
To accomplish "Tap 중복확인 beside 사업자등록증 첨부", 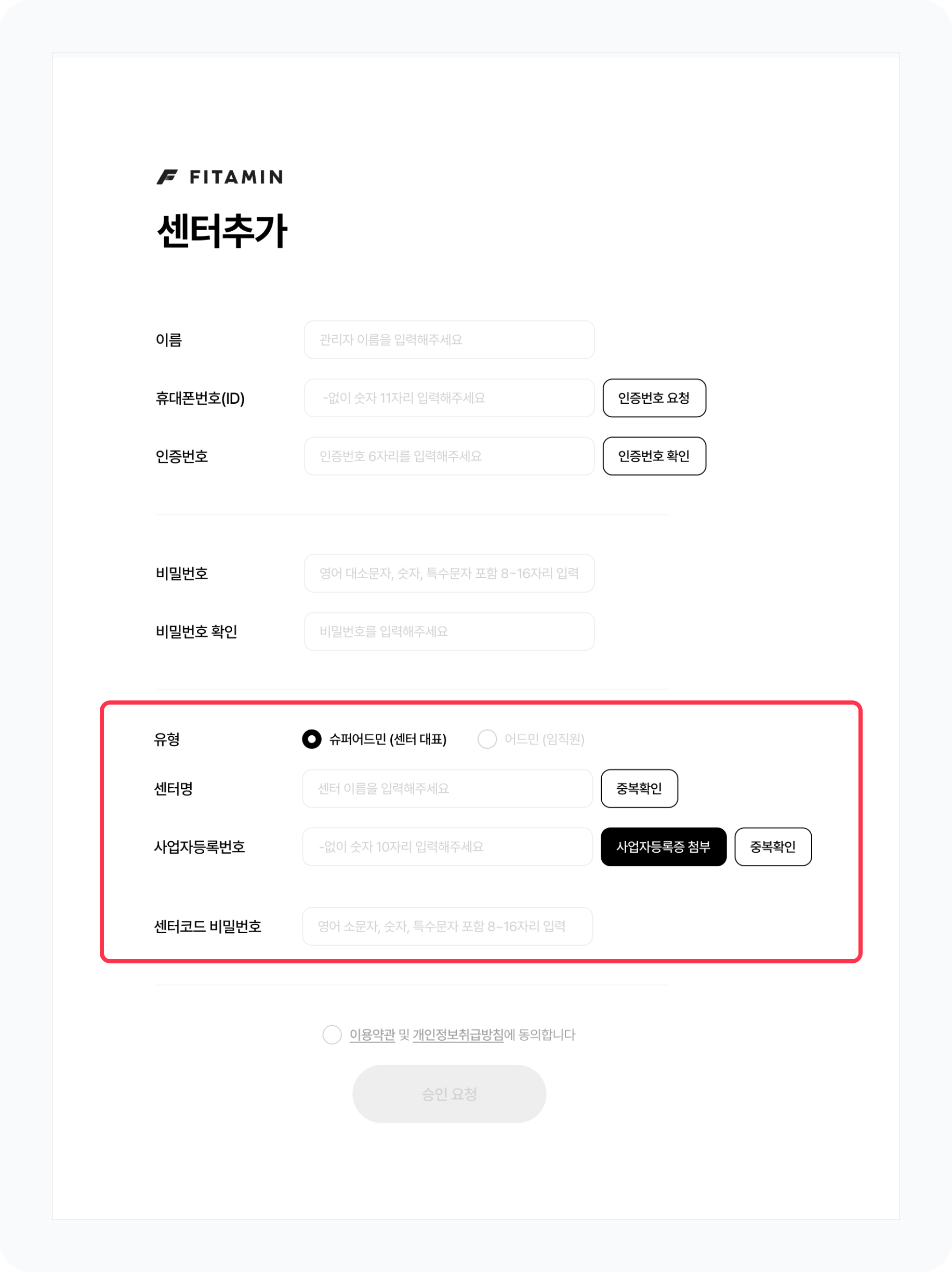I will click(773, 846).
